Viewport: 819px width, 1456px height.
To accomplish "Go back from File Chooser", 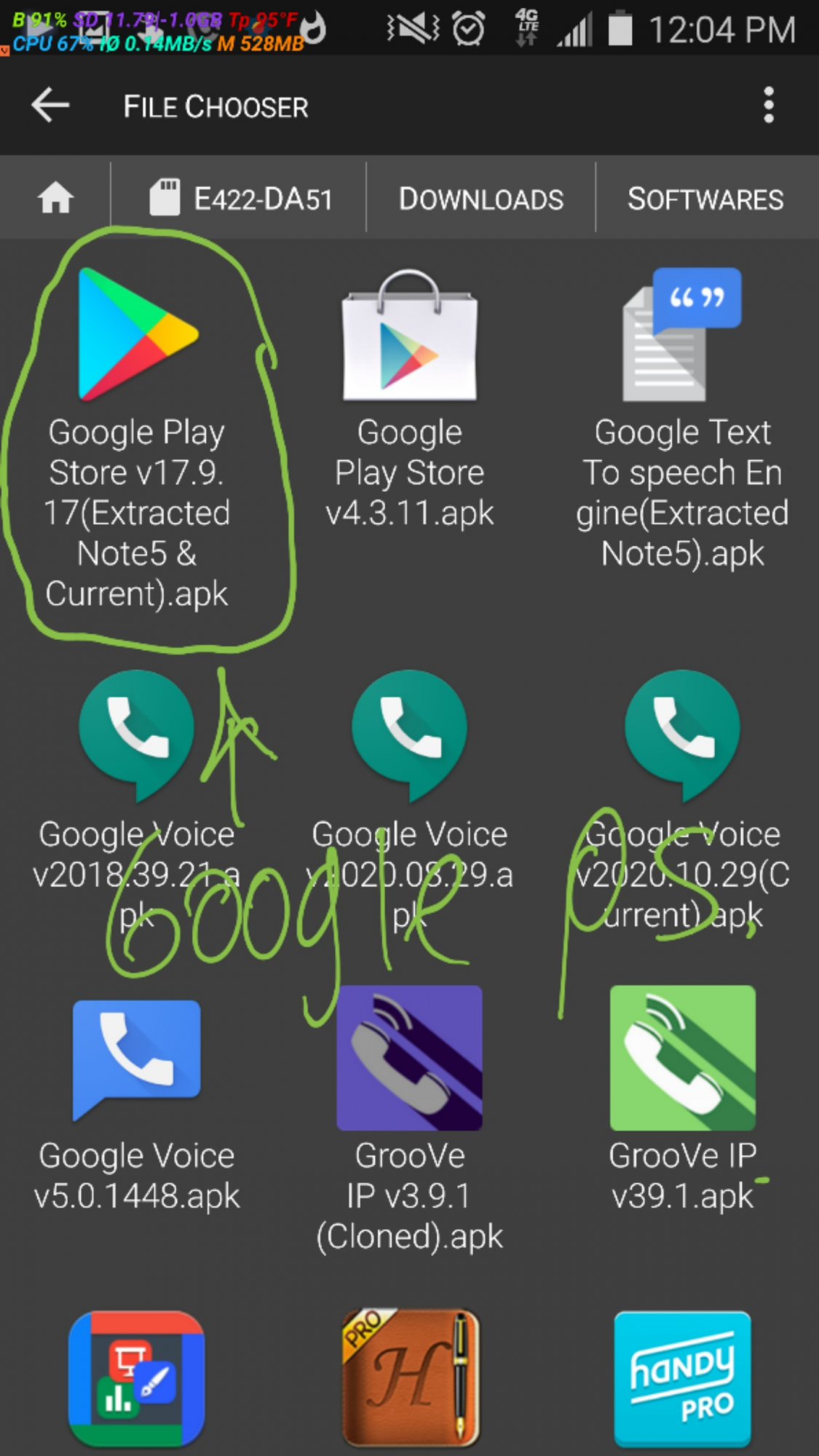I will 50,106.
